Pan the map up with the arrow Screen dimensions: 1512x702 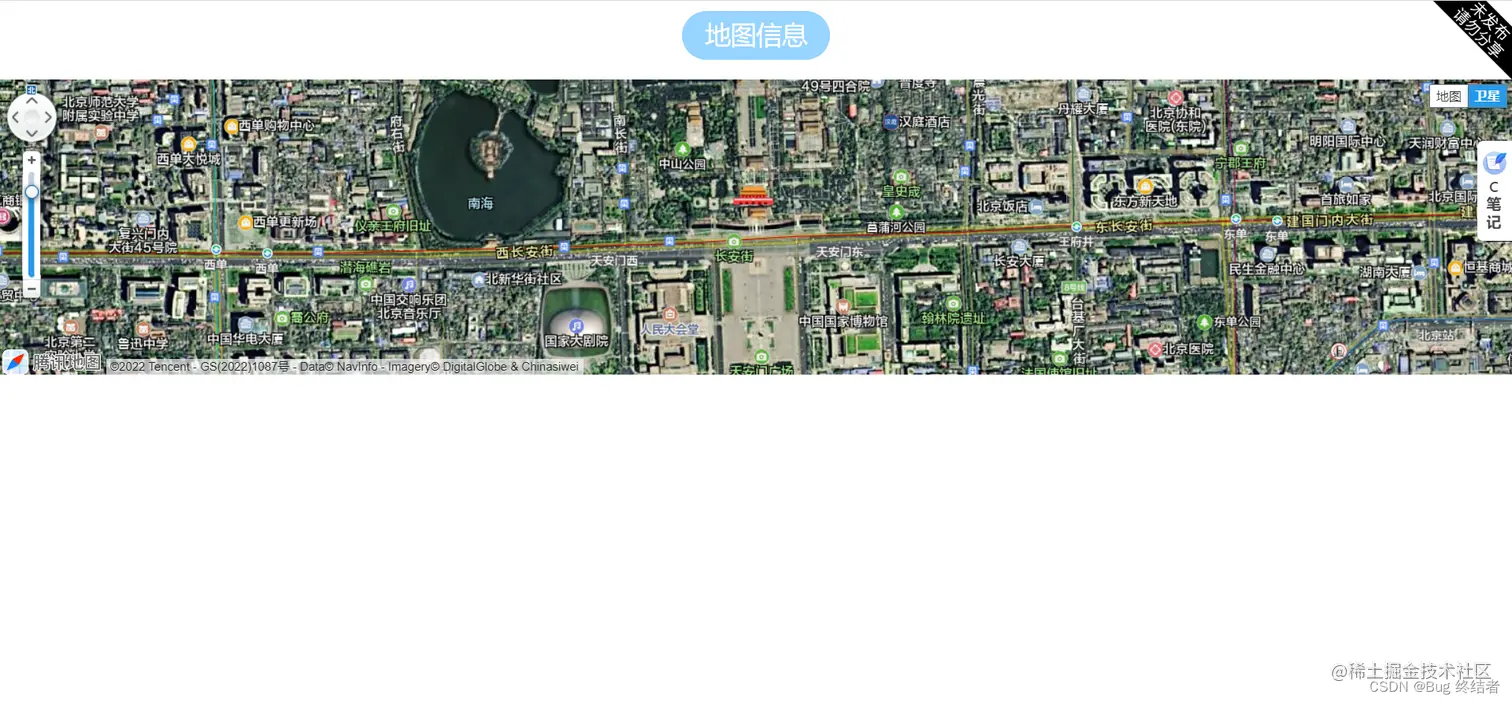coord(32,101)
